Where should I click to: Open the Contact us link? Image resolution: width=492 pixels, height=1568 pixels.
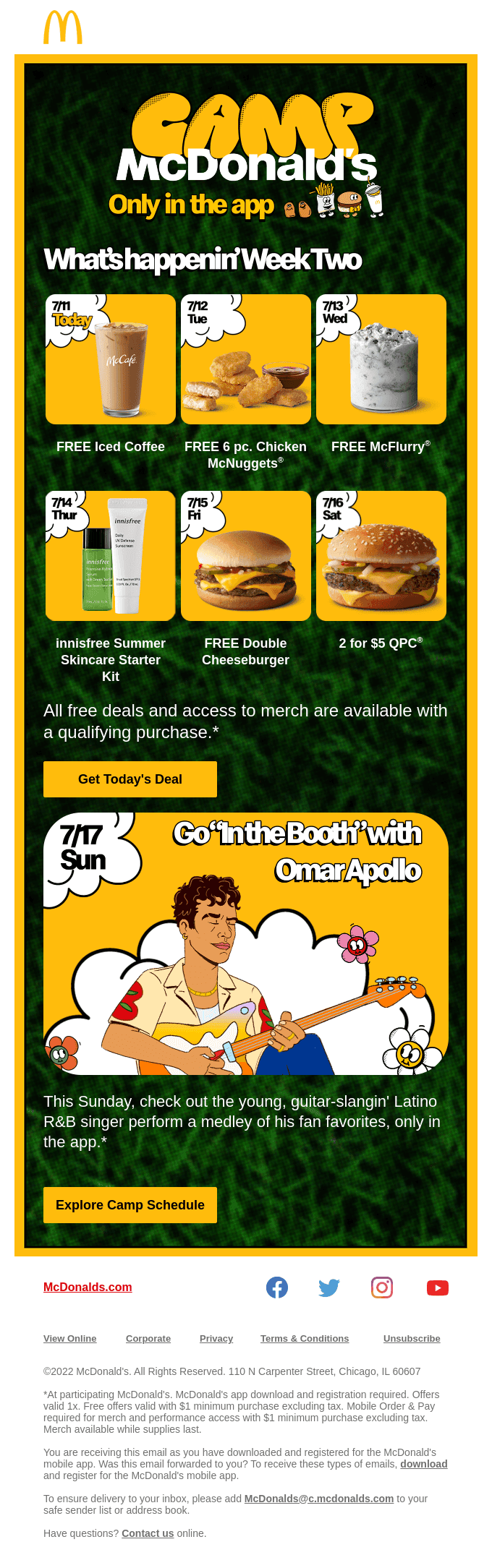pos(148,1533)
